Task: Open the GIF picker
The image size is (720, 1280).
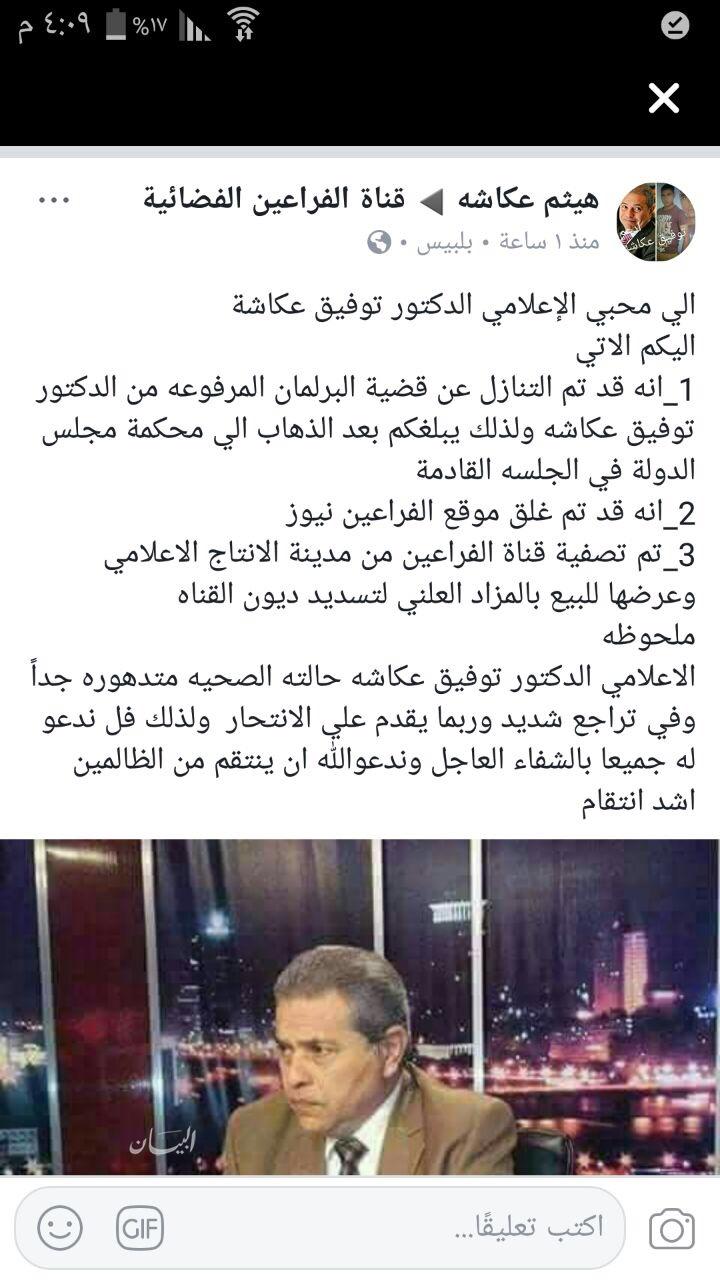Action: click(x=140, y=1228)
